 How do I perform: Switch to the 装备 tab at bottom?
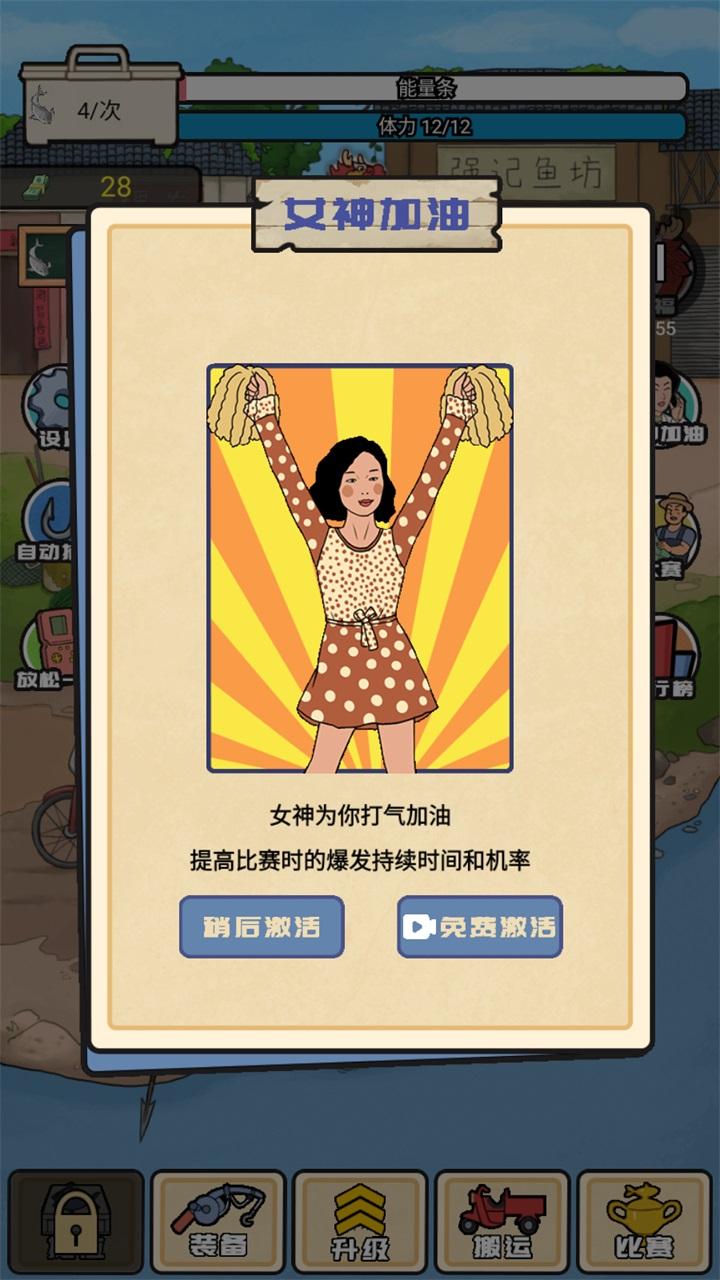click(216, 1218)
